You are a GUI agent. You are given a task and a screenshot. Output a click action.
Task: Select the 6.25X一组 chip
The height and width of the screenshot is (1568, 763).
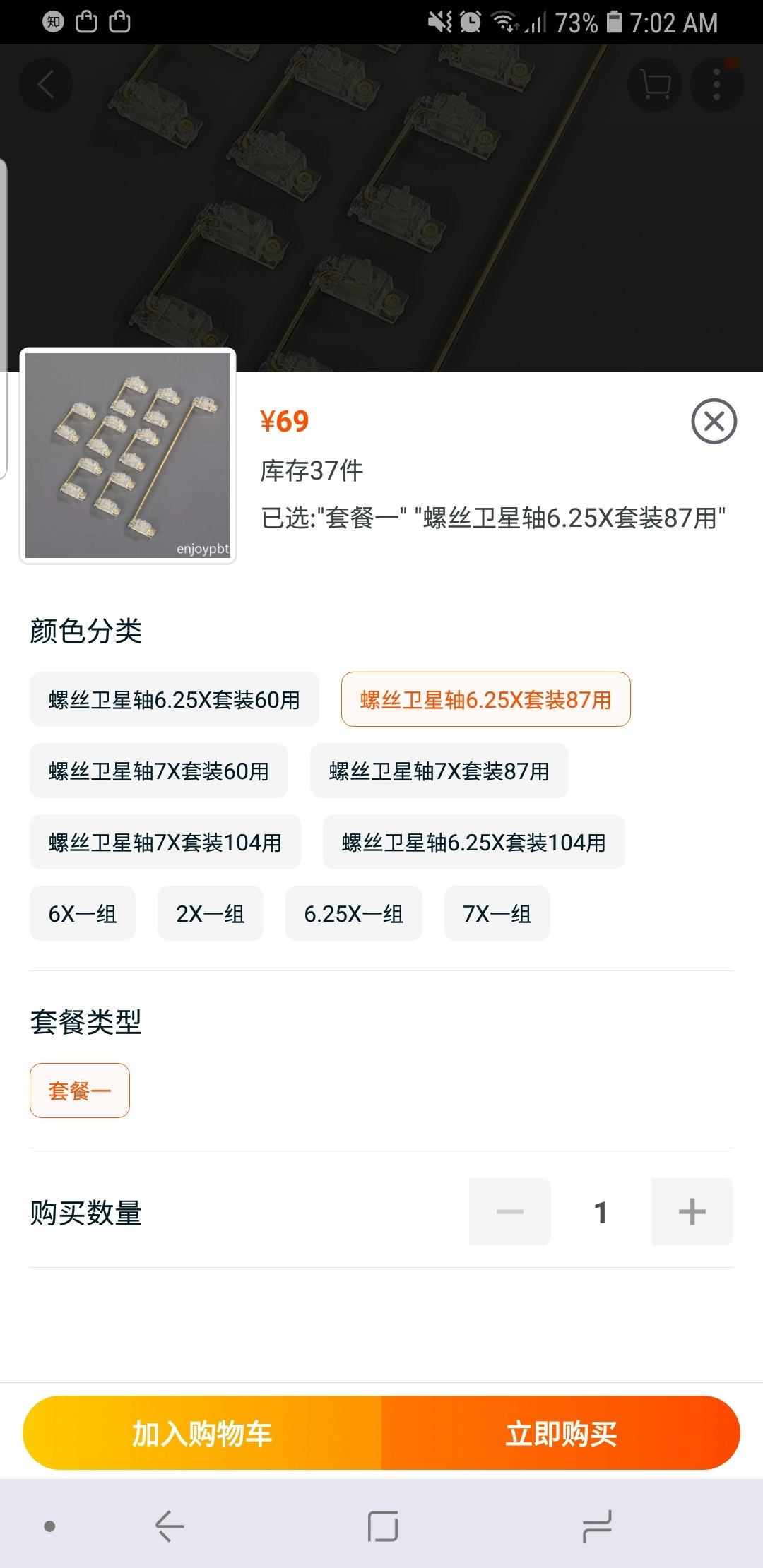point(353,913)
